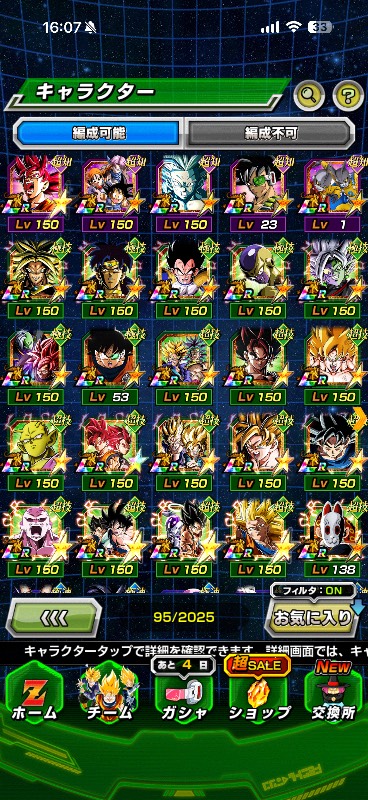The image size is (368, 800).
Task: Tap the green back arrows button
Action: point(53,618)
